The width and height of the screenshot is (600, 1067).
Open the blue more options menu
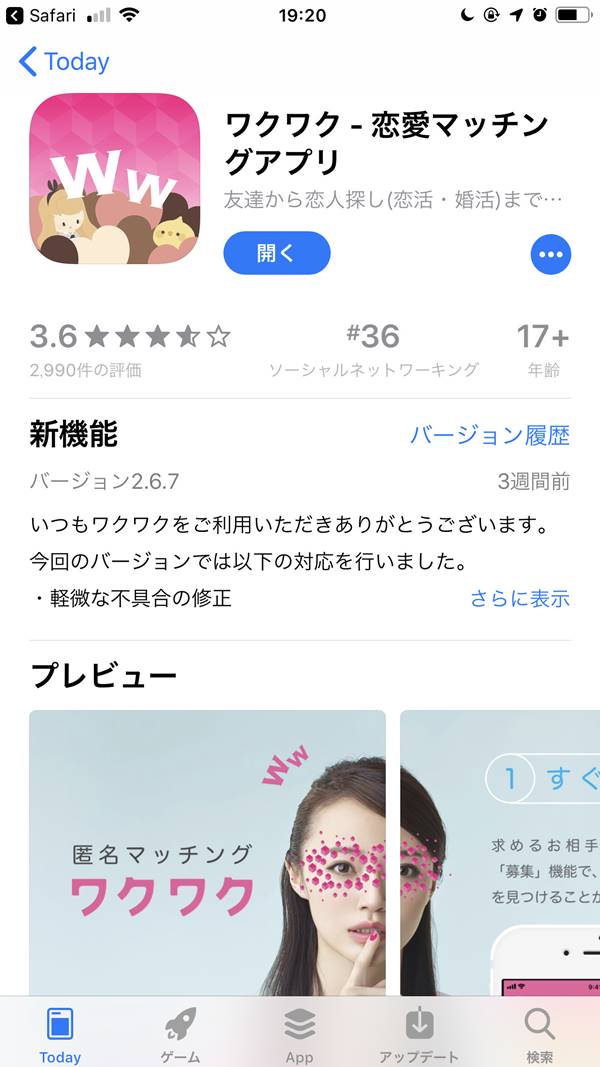[550, 254]
